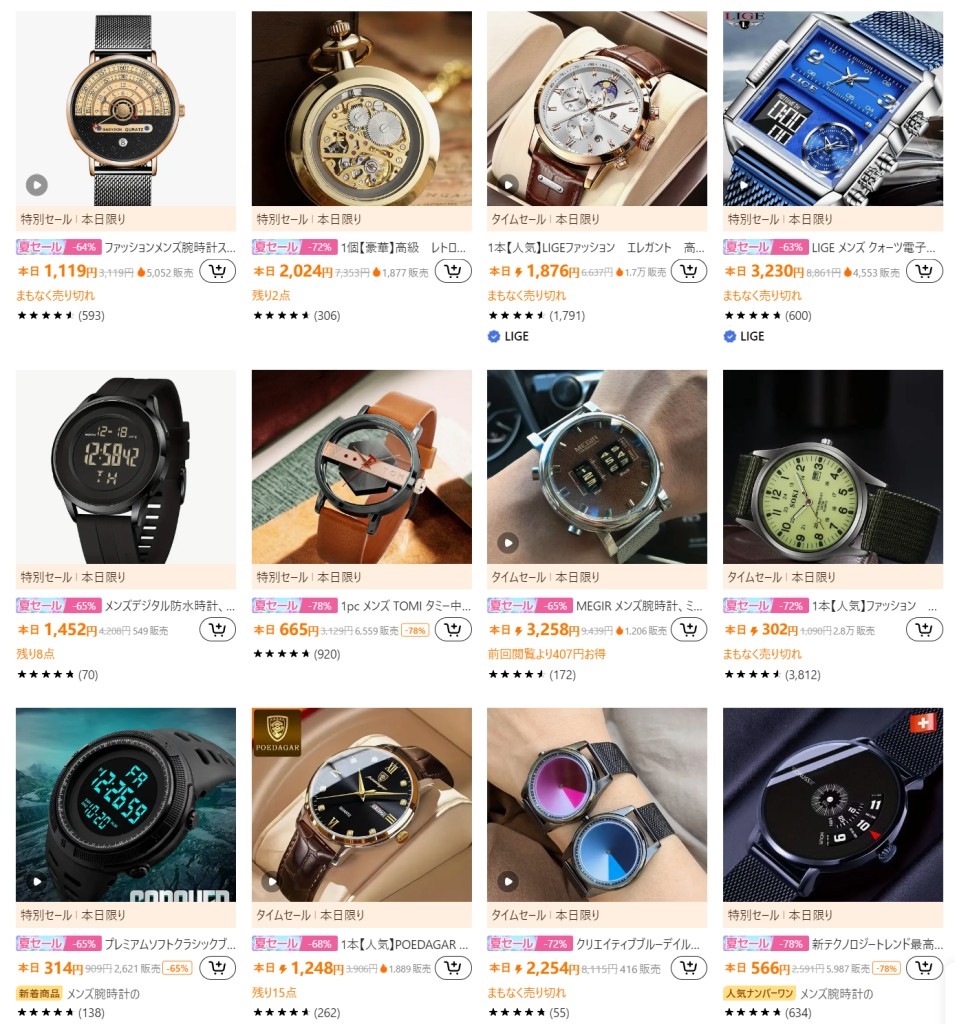Open the TOMI transparent dial watch
Screen dimensions: 955x1024
(x=361, y=466)
